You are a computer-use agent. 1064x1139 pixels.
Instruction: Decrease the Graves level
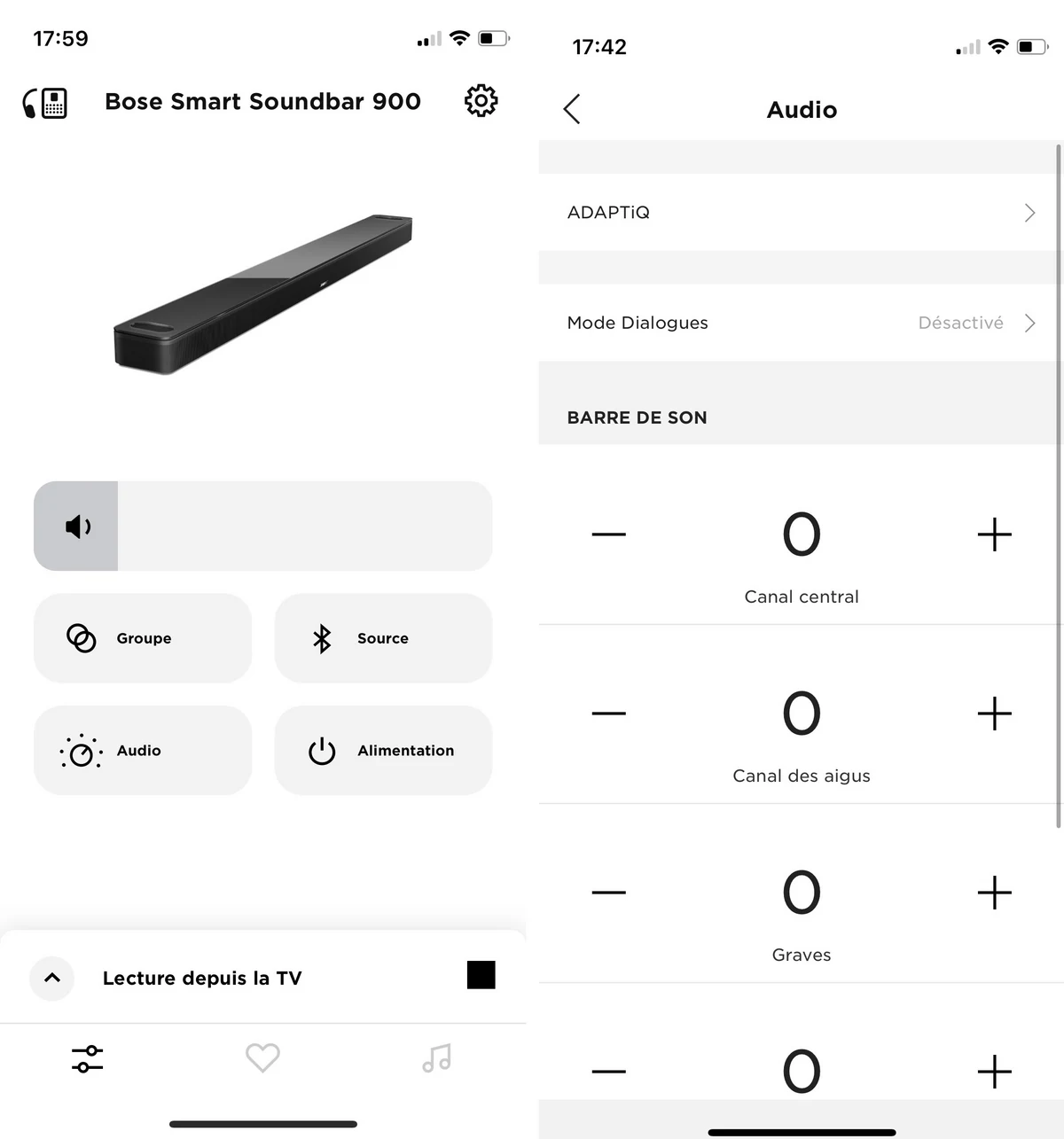click(x=608, y=893)
